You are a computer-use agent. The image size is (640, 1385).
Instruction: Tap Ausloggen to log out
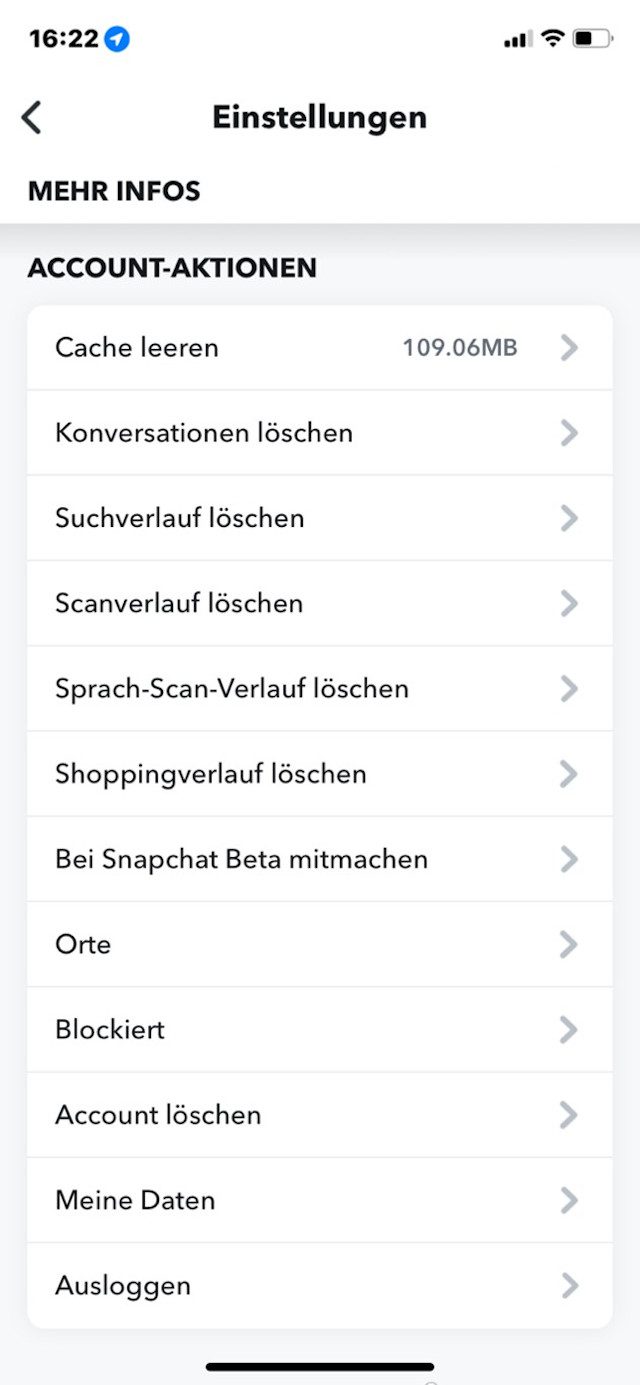click(x=320, y=1285)
